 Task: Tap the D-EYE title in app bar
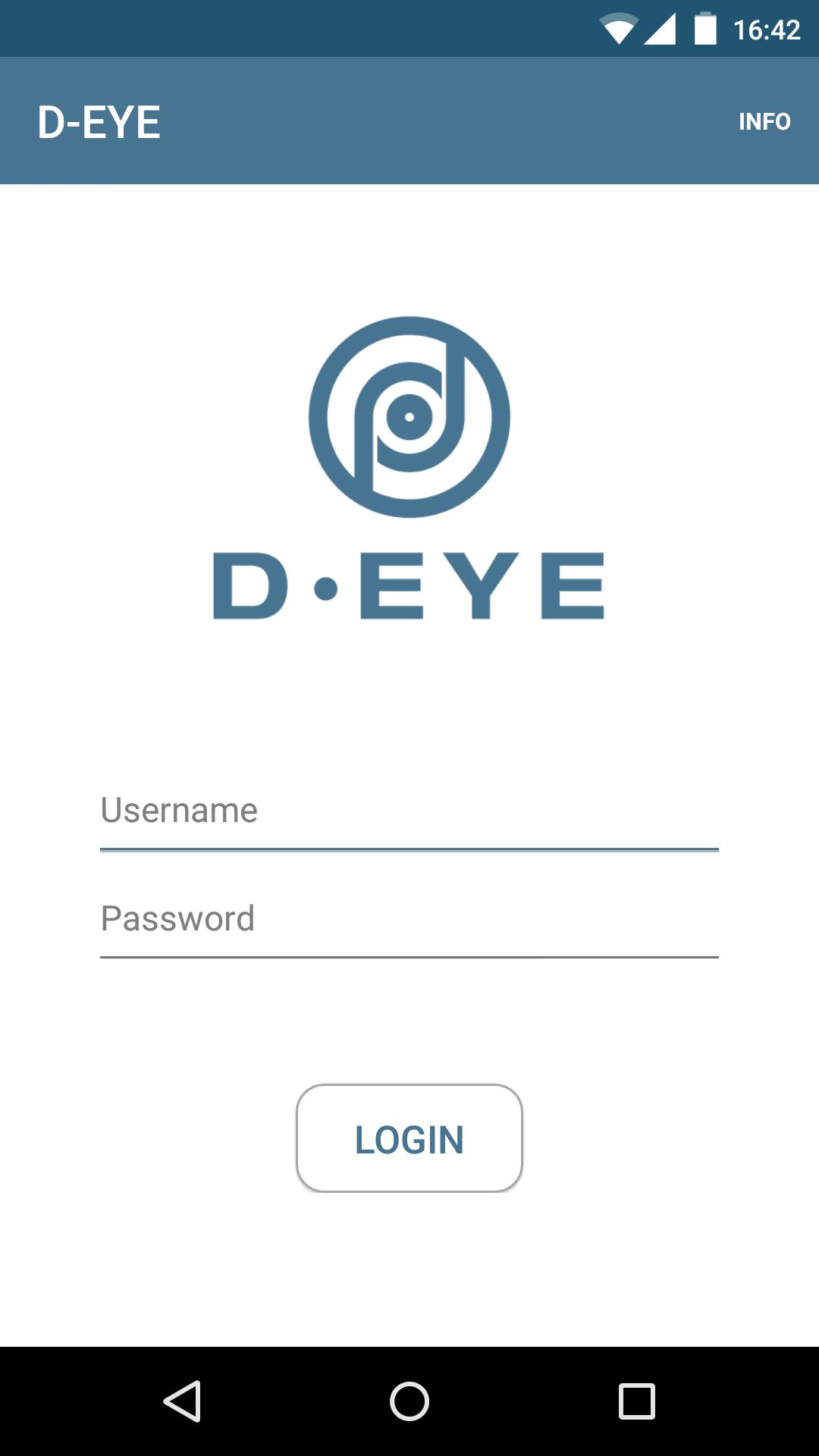click(x=100, y=121)
